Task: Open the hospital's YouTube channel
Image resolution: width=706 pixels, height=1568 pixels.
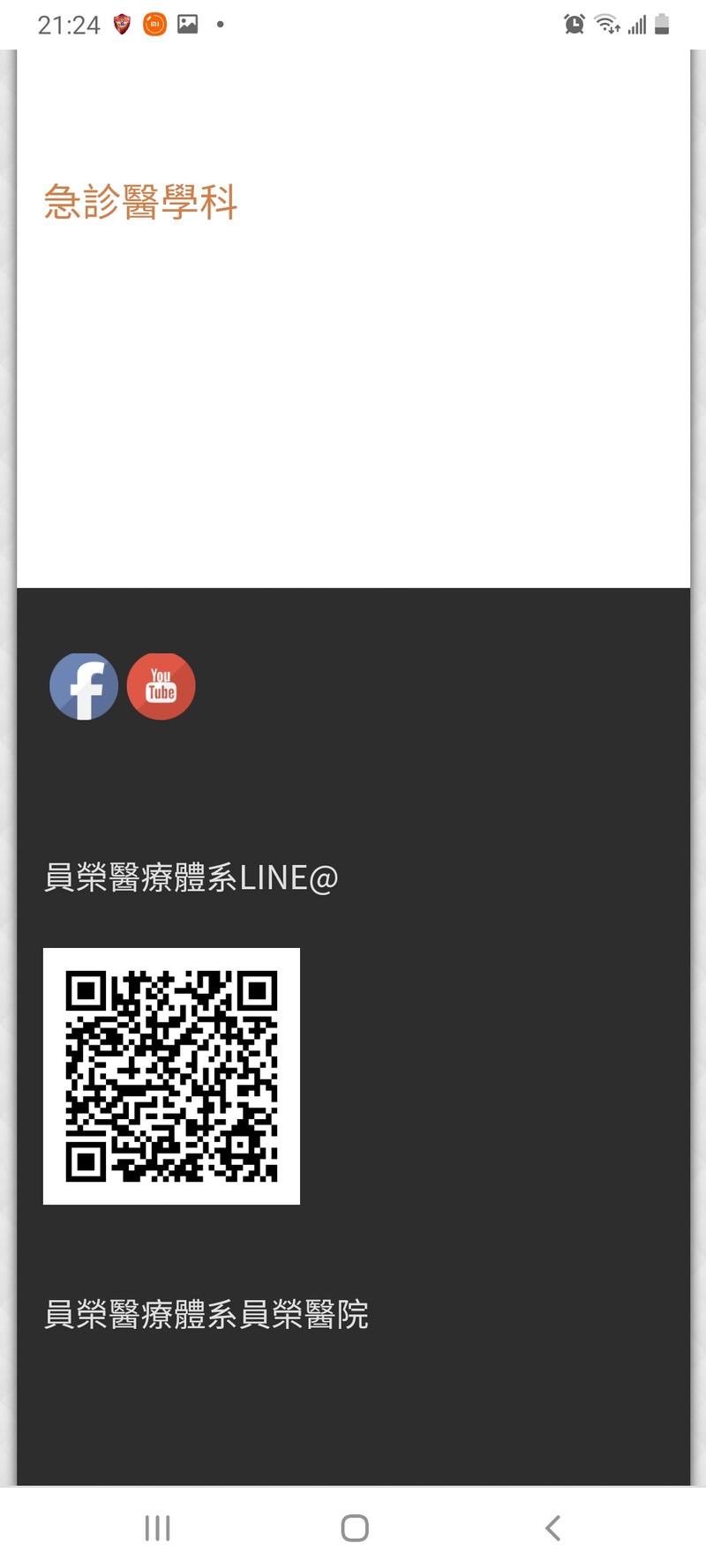Action: click(161, 686)
